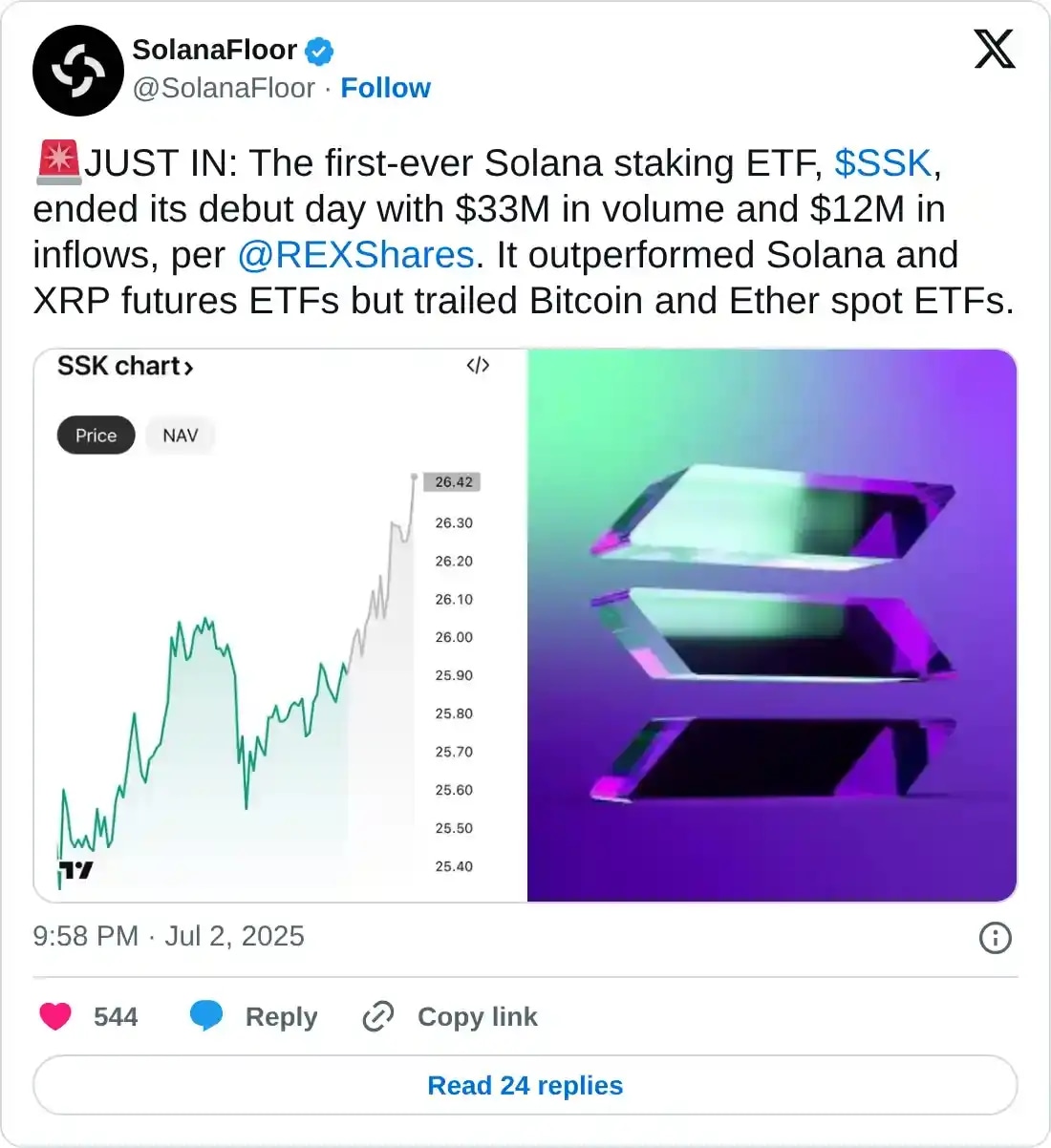Open the X logo link
The height and width of the screenshot is (1148, 1051).
click(x=994, y=49)
